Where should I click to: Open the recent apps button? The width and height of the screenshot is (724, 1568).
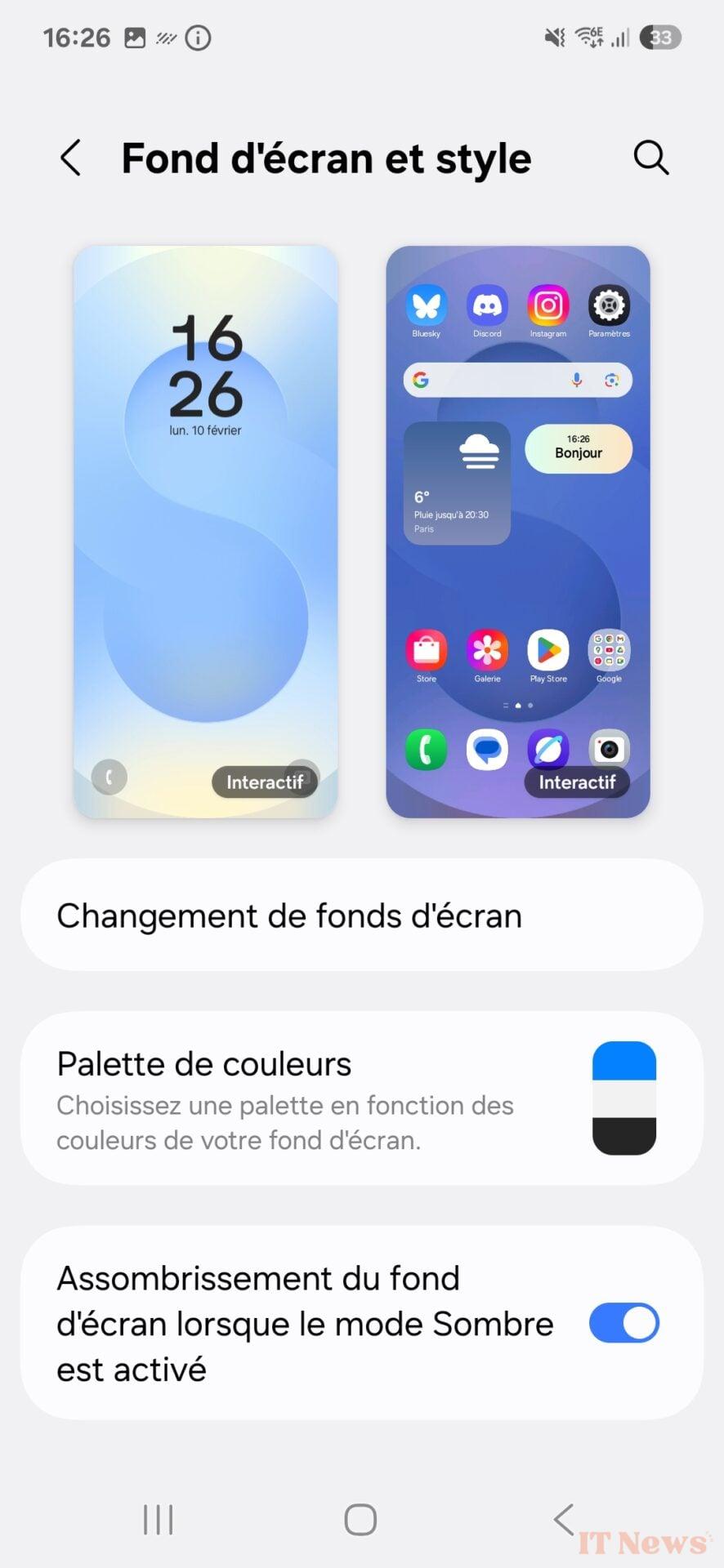coord(159,1520)
